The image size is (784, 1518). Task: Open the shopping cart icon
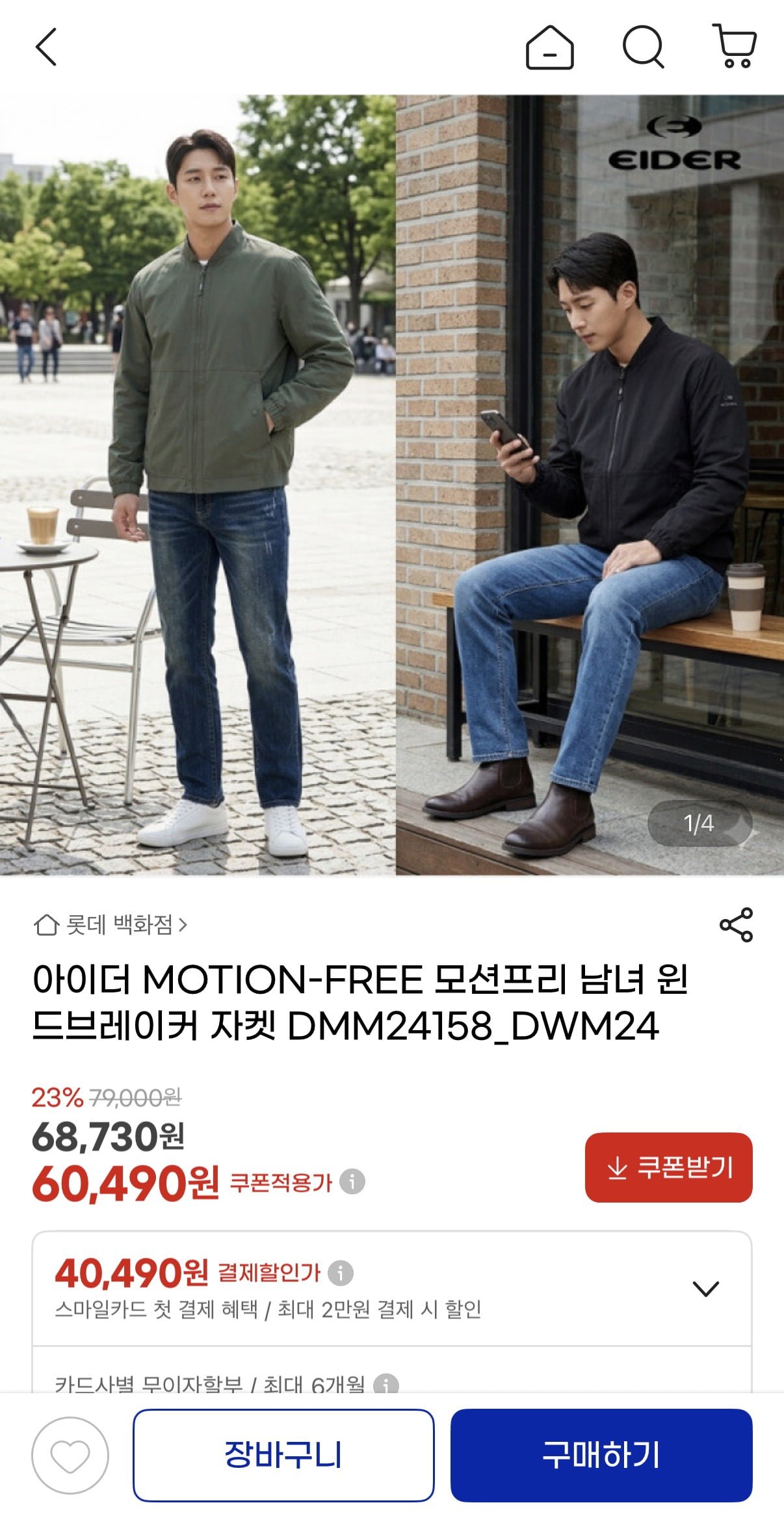pos(735,46)
